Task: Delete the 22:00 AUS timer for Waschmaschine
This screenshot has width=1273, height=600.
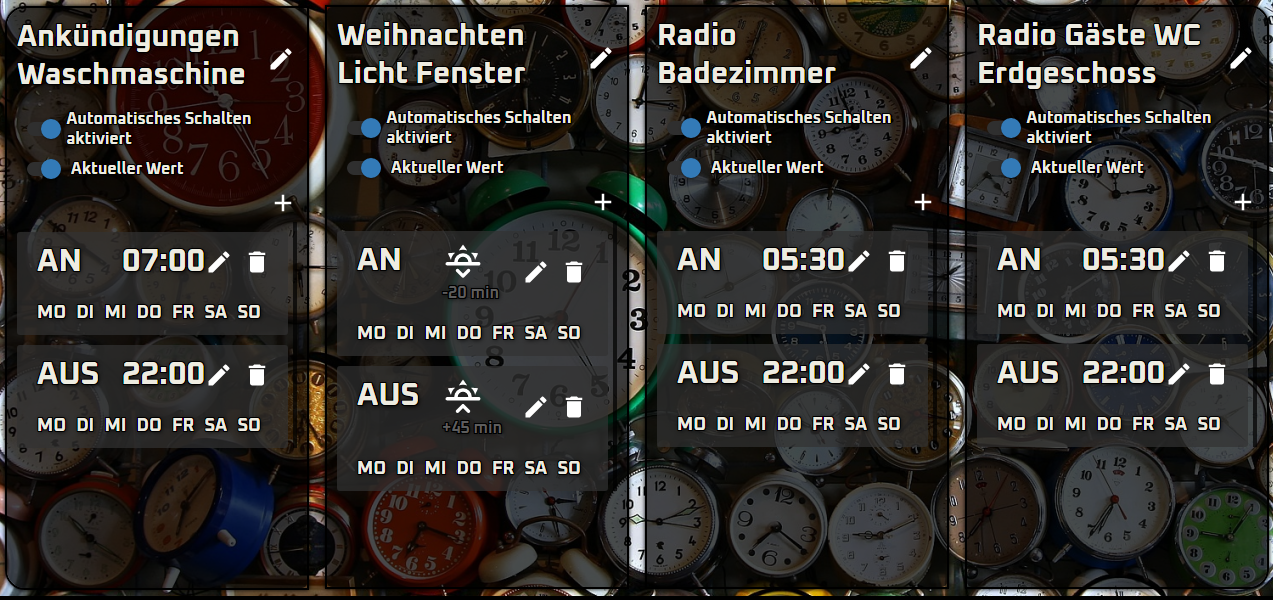Action: point(257,375)
